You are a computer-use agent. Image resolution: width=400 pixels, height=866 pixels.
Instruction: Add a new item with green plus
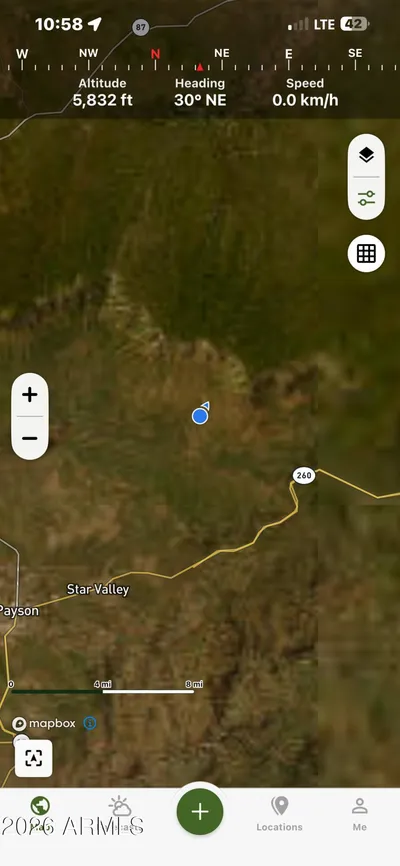[x=200, y=811]
